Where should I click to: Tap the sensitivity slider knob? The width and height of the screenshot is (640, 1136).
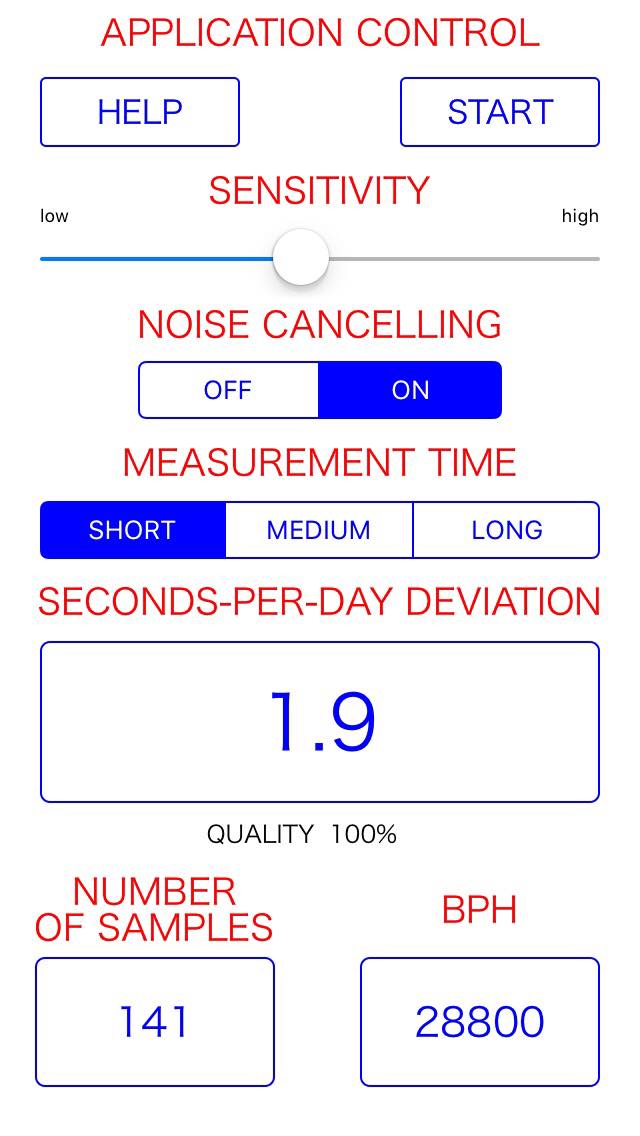click(301, 258)
